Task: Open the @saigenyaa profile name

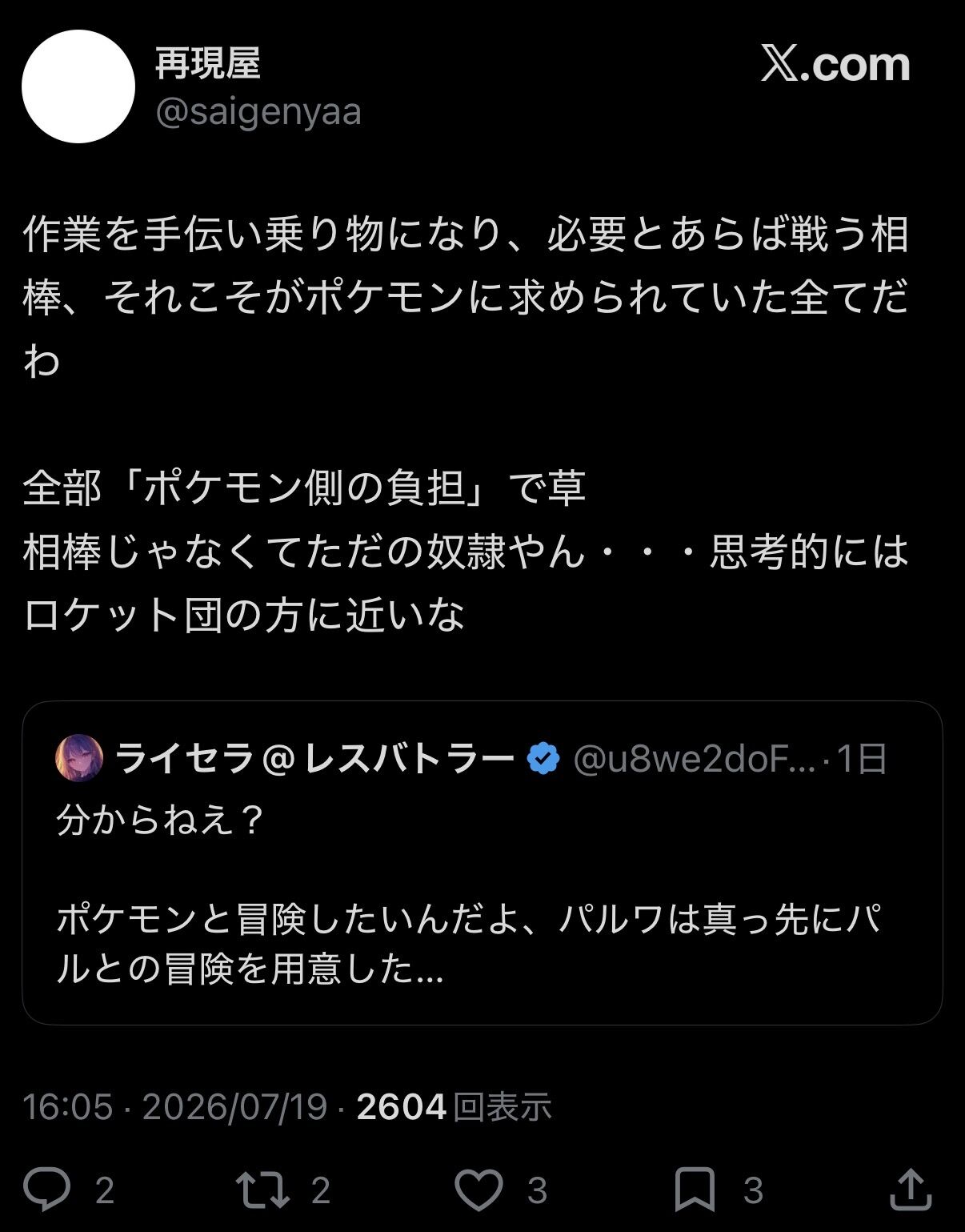Action: click(258, 112)
